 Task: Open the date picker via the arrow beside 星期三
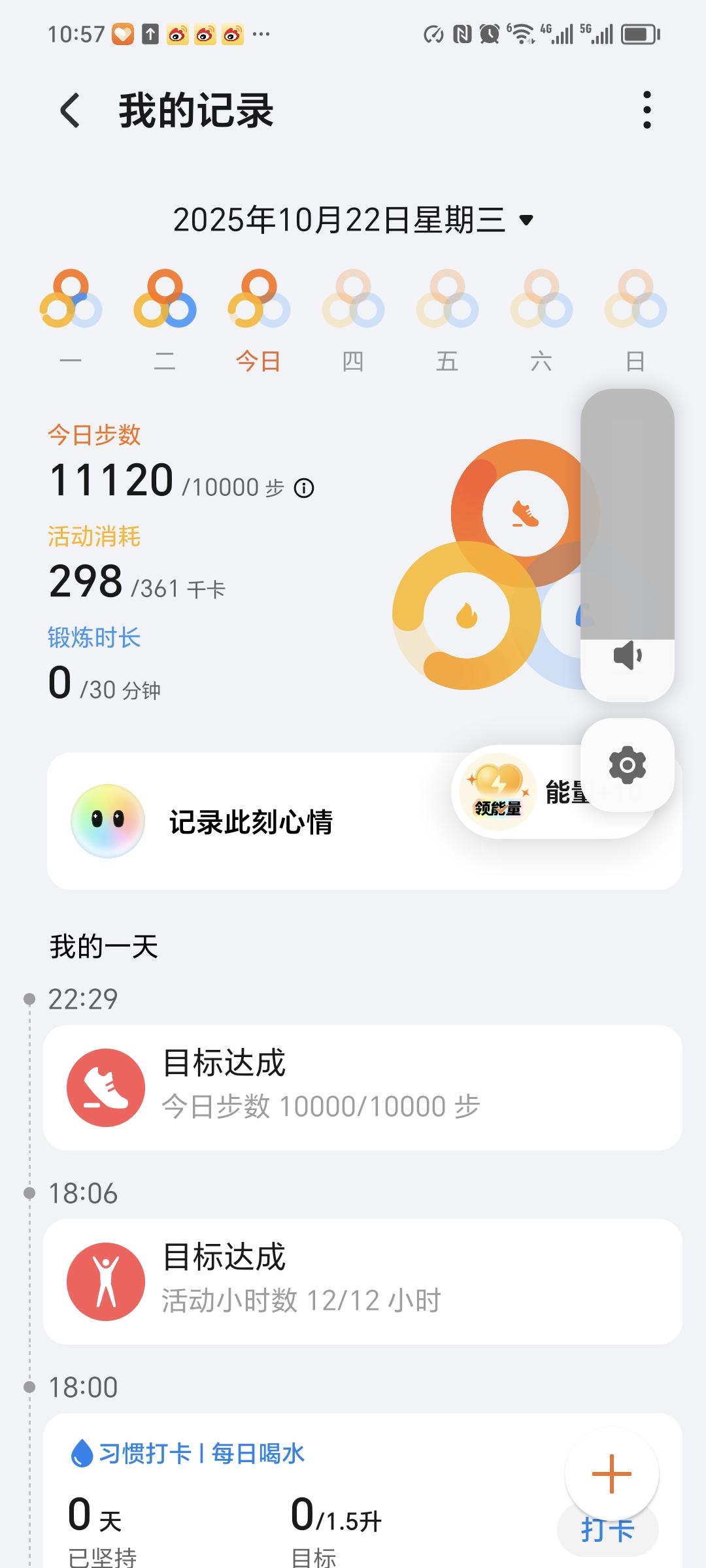(527, 221)
